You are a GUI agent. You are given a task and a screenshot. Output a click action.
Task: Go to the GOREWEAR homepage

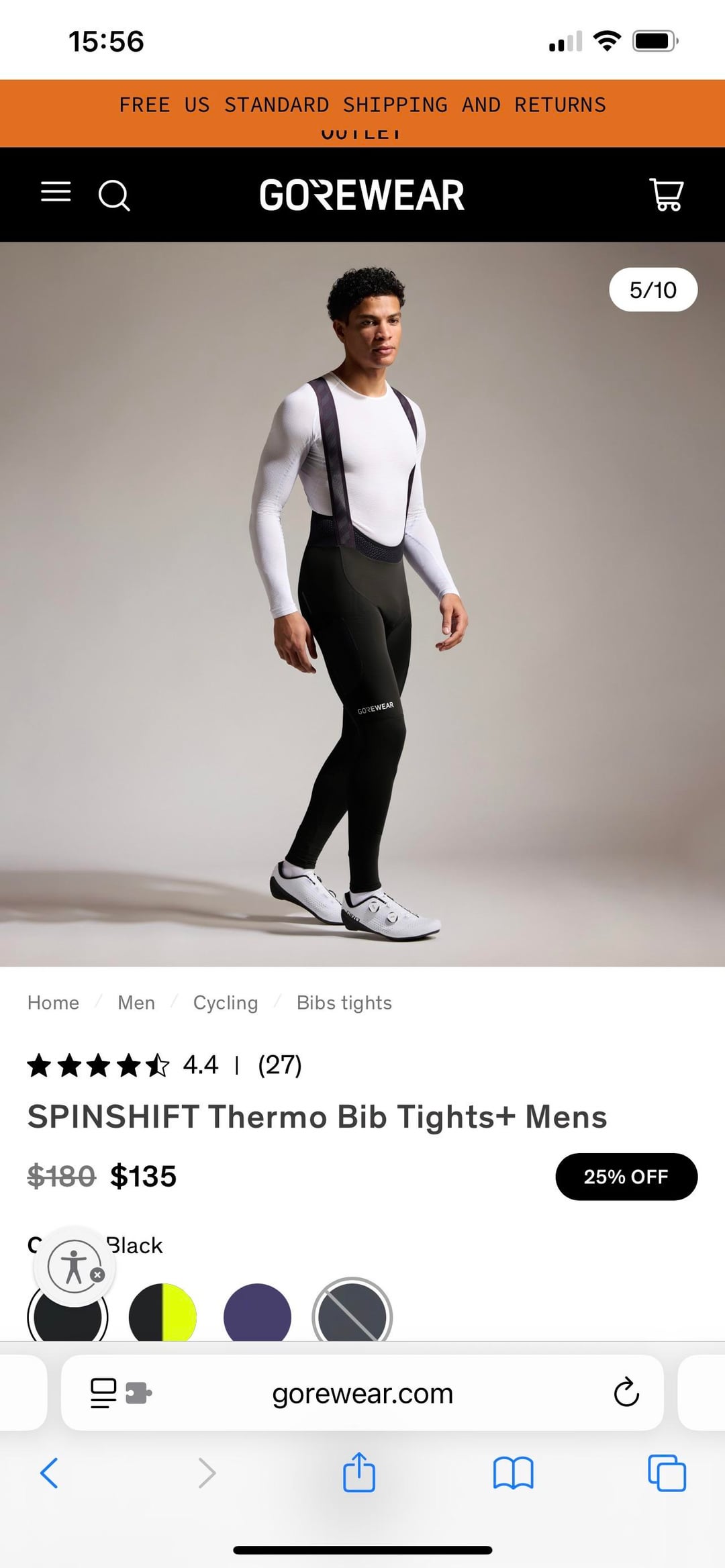362,195
